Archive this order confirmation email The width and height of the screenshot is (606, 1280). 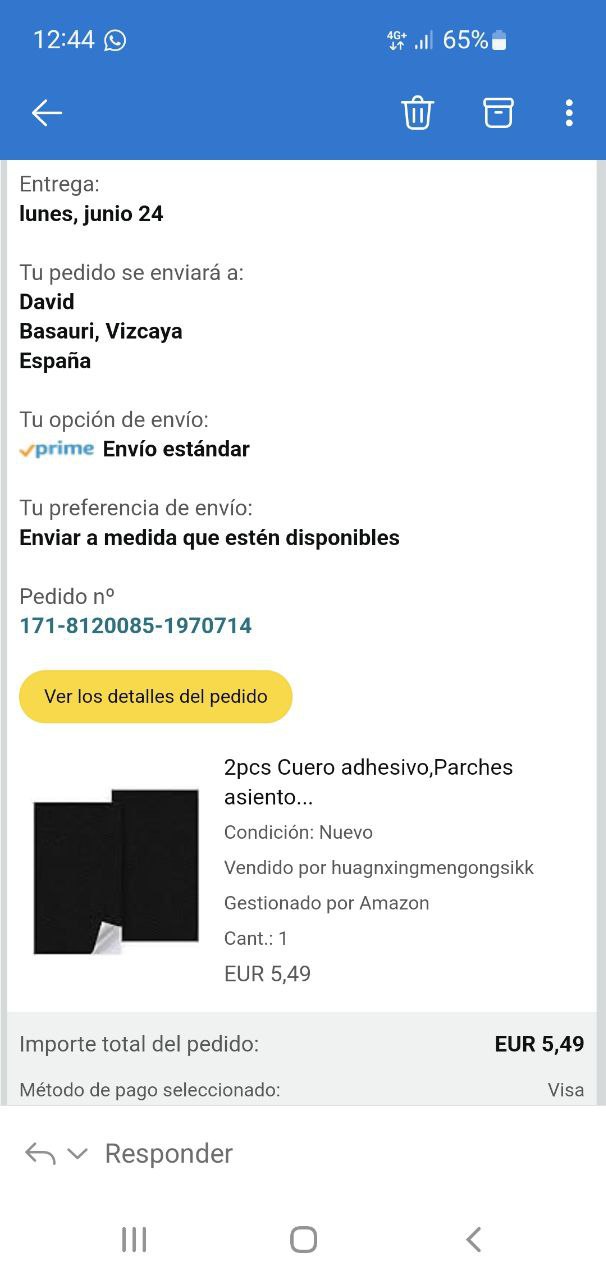(x=498, y=113)
